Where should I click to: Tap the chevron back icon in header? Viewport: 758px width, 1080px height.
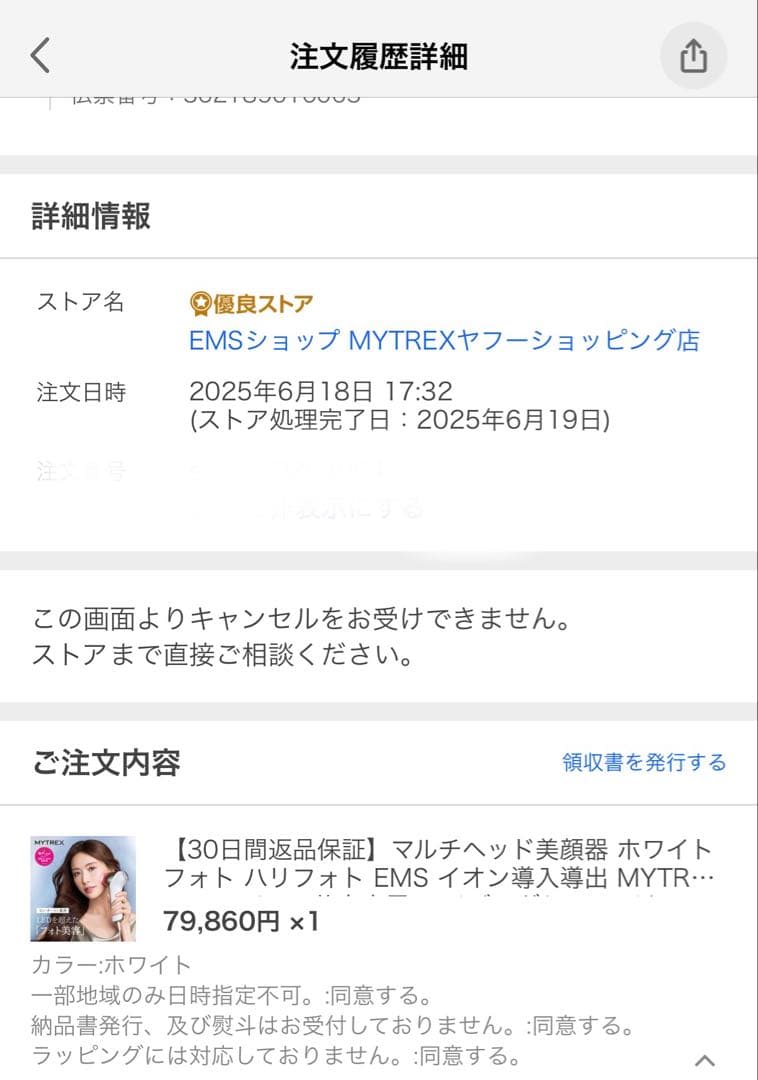tap(39, 56)
